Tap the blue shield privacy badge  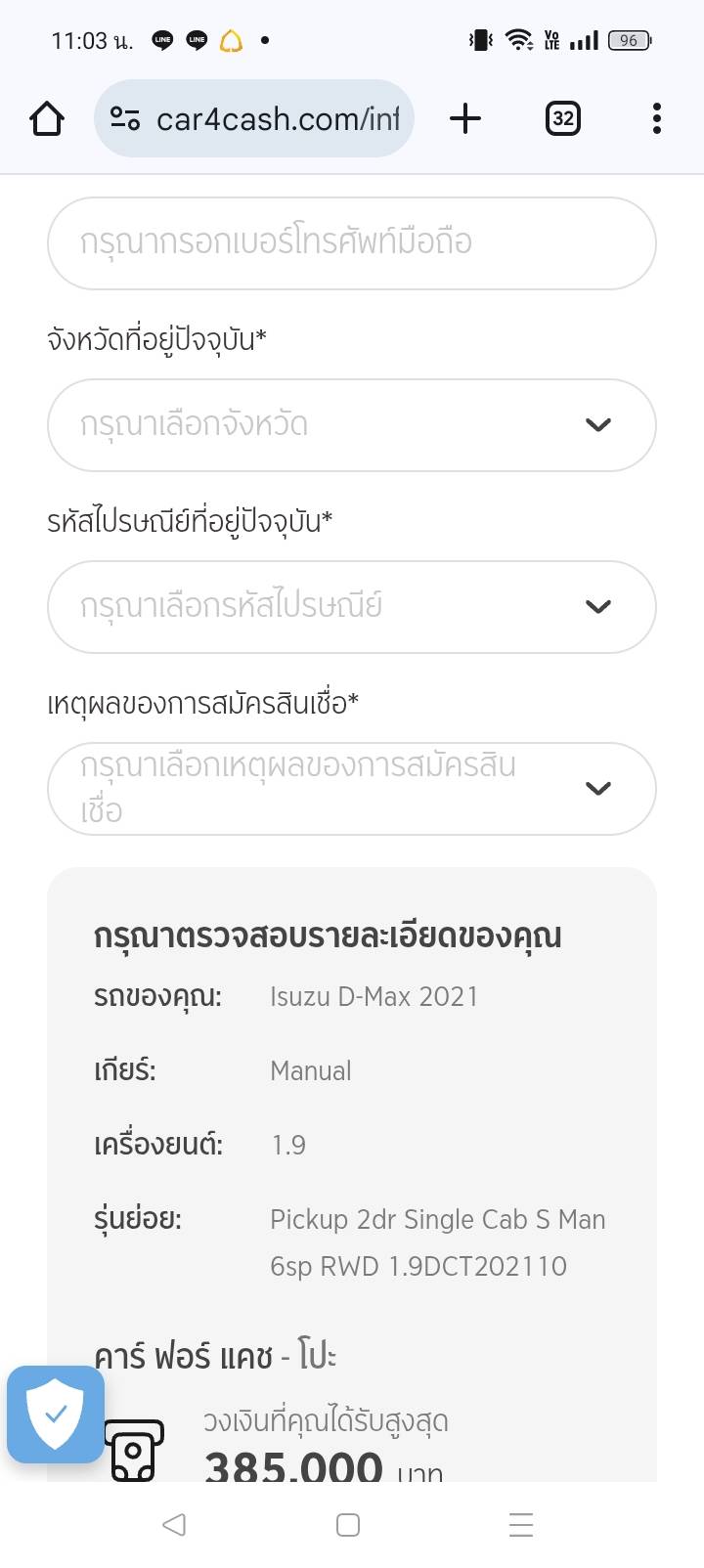pyautogui.click(x=56, y=1415)
